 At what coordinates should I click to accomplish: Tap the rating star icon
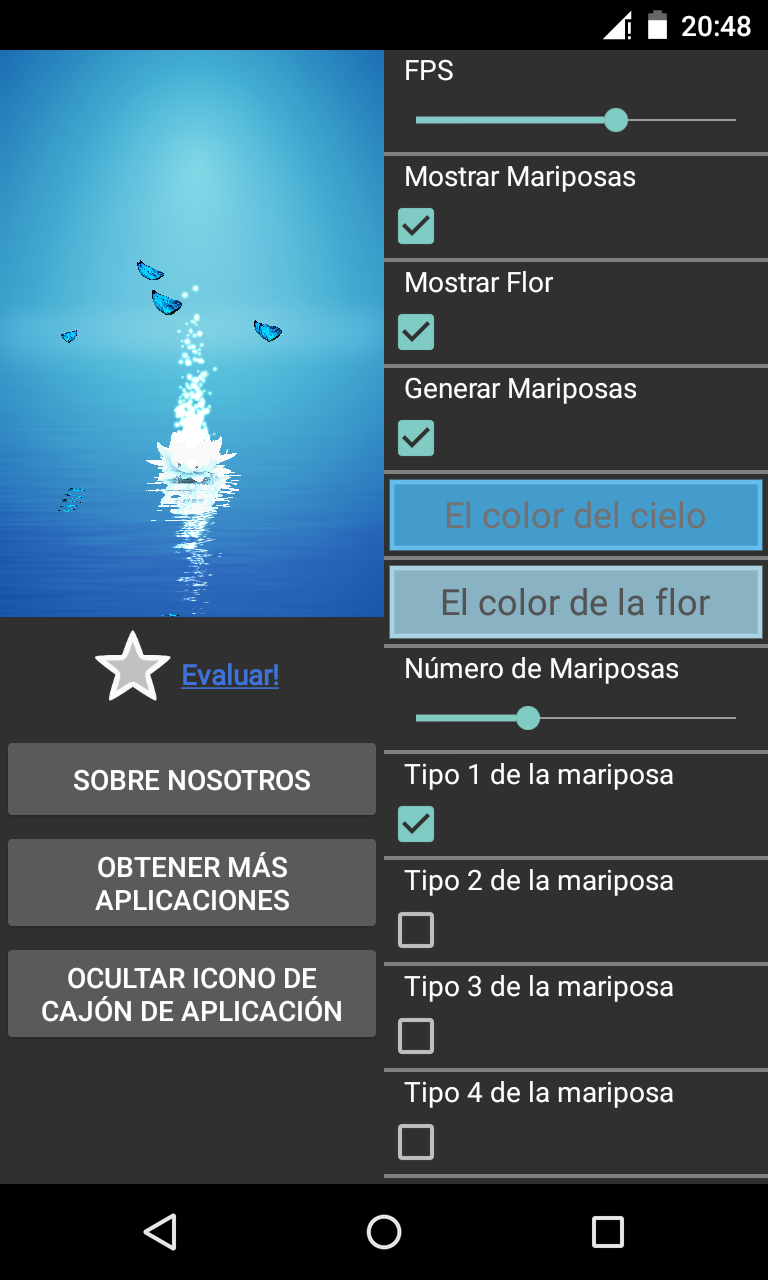132,668
